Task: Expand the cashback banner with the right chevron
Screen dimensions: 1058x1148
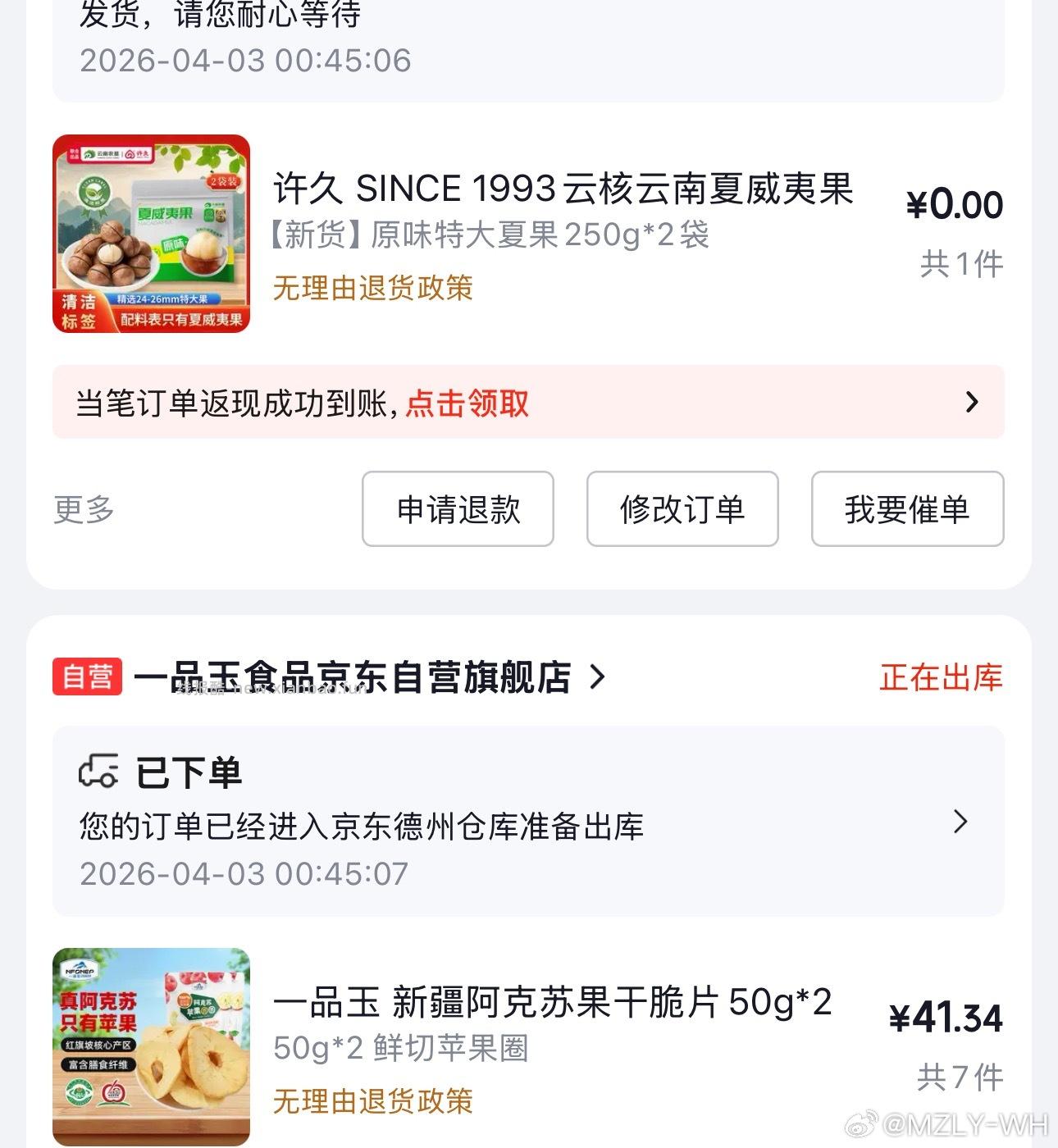Action: [973, 403]
